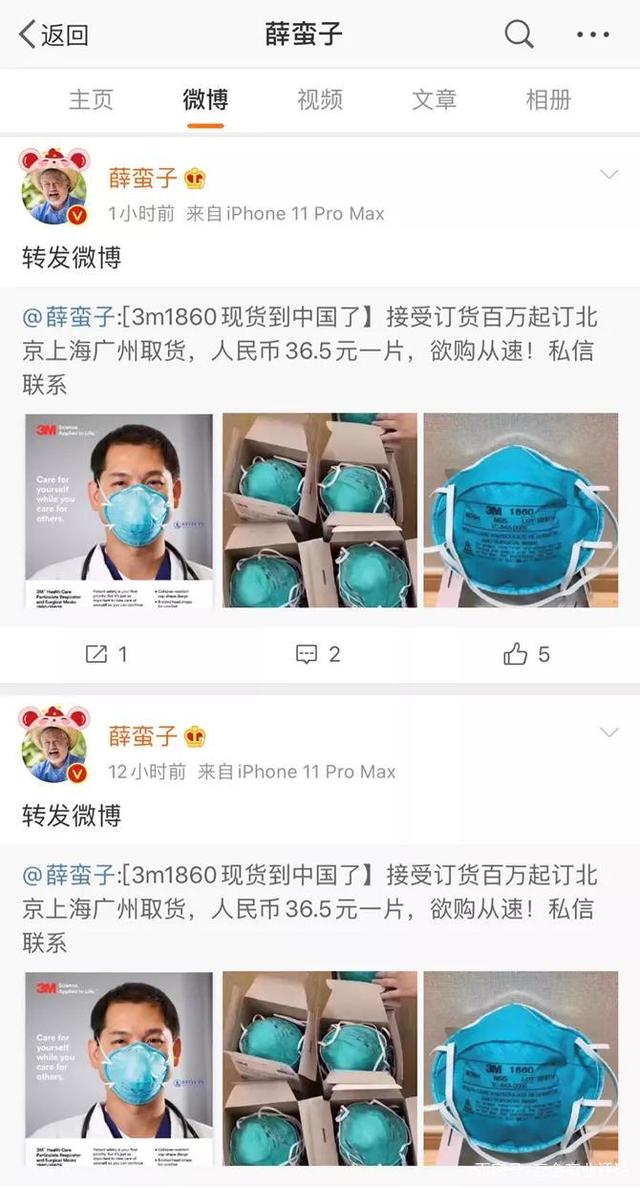Open the avatar on the 12小时前 post
Image resolution: width=640 pixels, height=1188 pixels.
55,745
